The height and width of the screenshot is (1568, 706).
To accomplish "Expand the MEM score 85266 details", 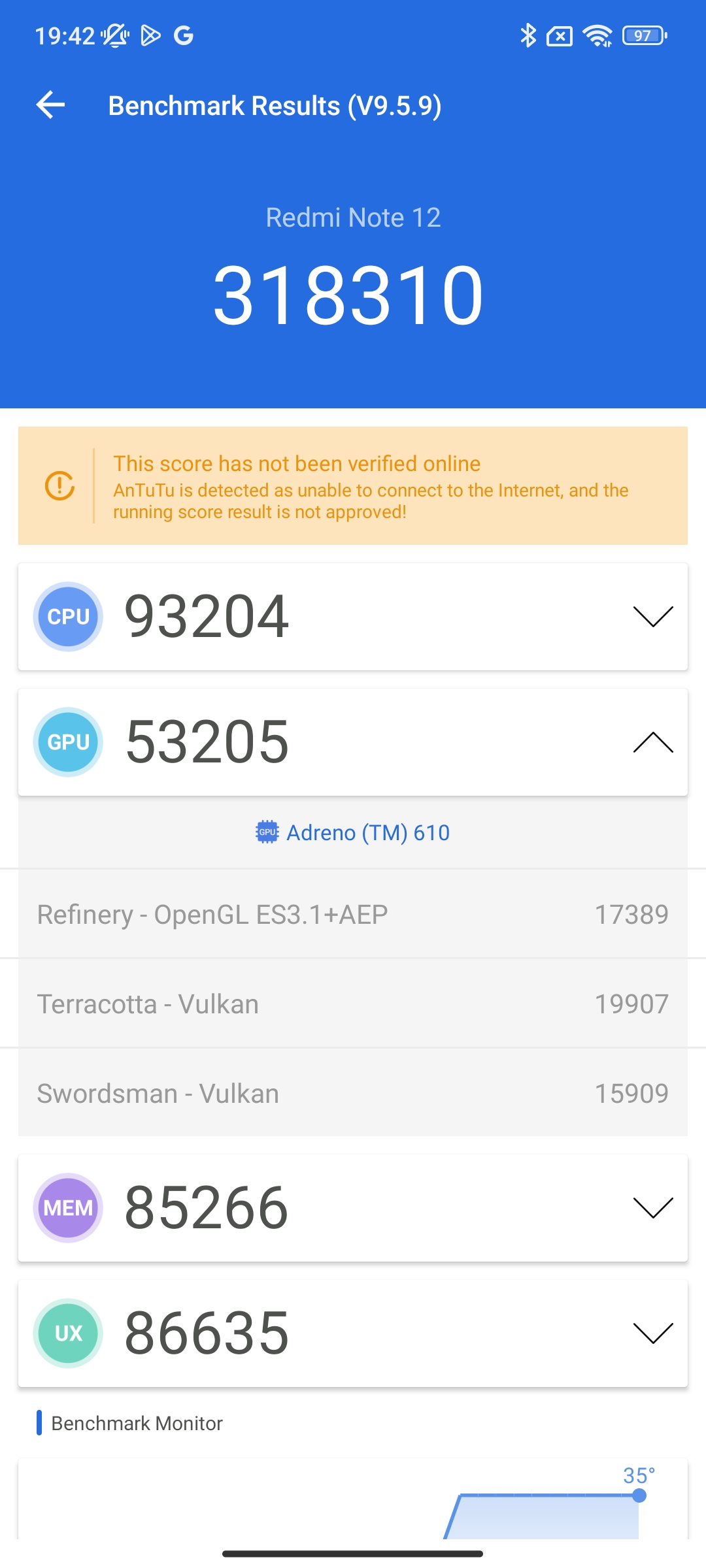I will [x=652, y=1207].
